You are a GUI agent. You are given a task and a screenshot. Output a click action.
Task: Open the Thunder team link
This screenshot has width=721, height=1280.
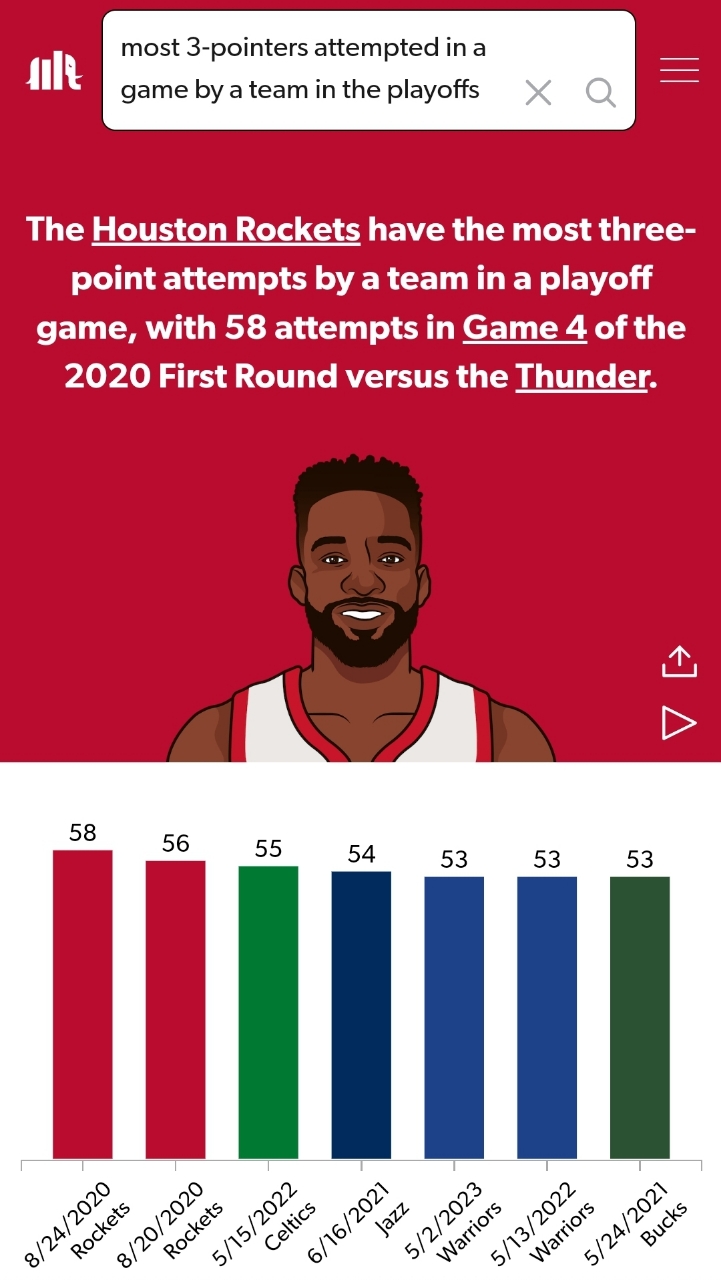coord(581,376)
